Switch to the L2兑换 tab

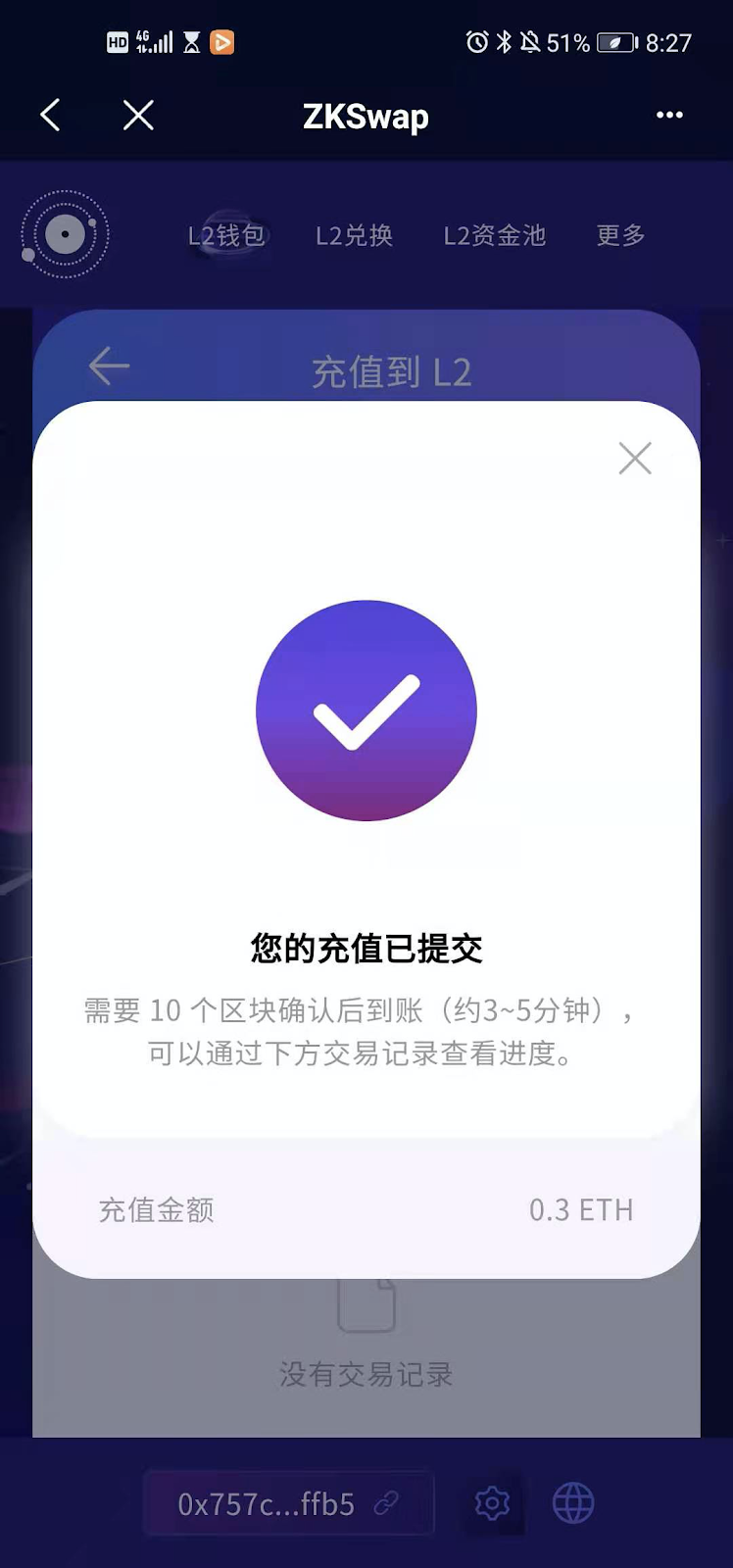tap(354, 235)
